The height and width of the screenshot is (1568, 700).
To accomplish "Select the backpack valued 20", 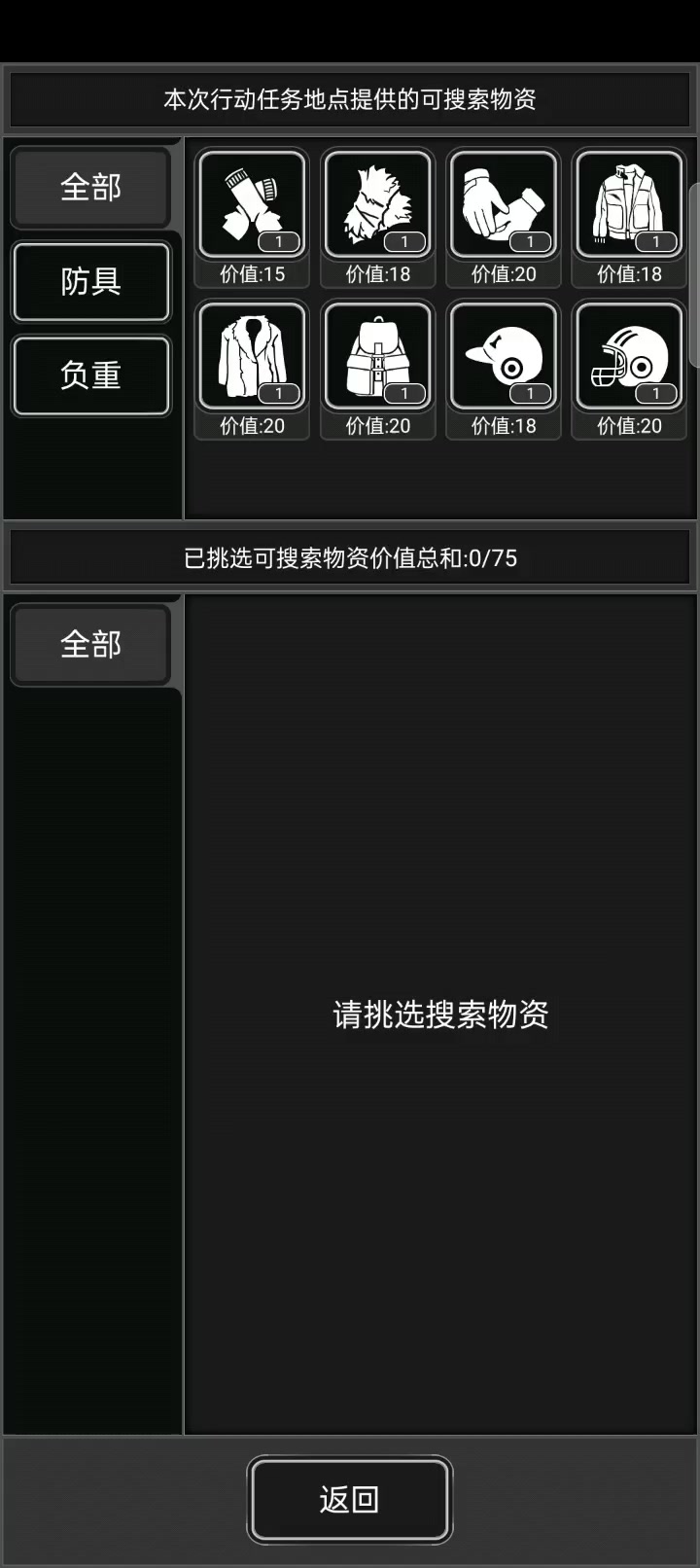I will point(377,356).
